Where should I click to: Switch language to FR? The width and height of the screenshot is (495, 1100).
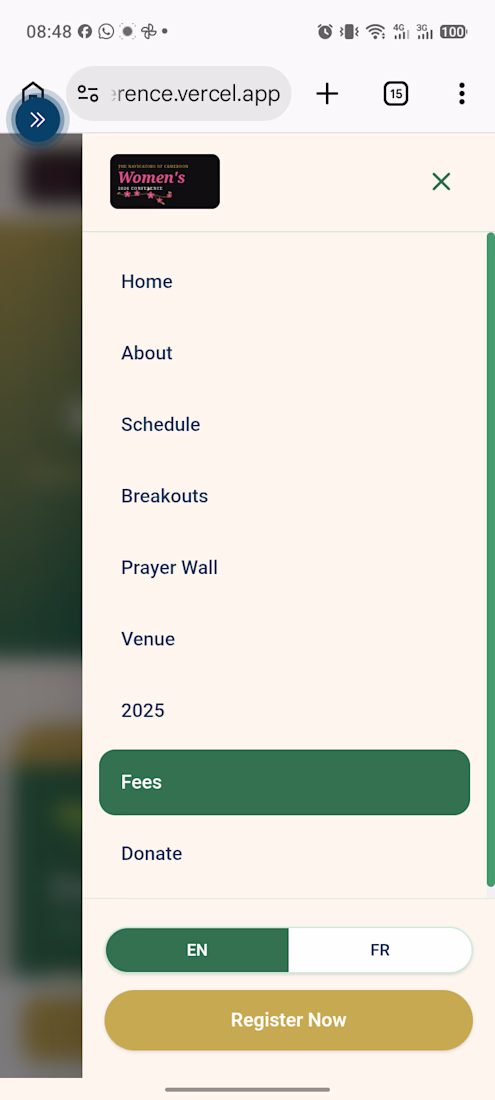[x=380, y=950]
